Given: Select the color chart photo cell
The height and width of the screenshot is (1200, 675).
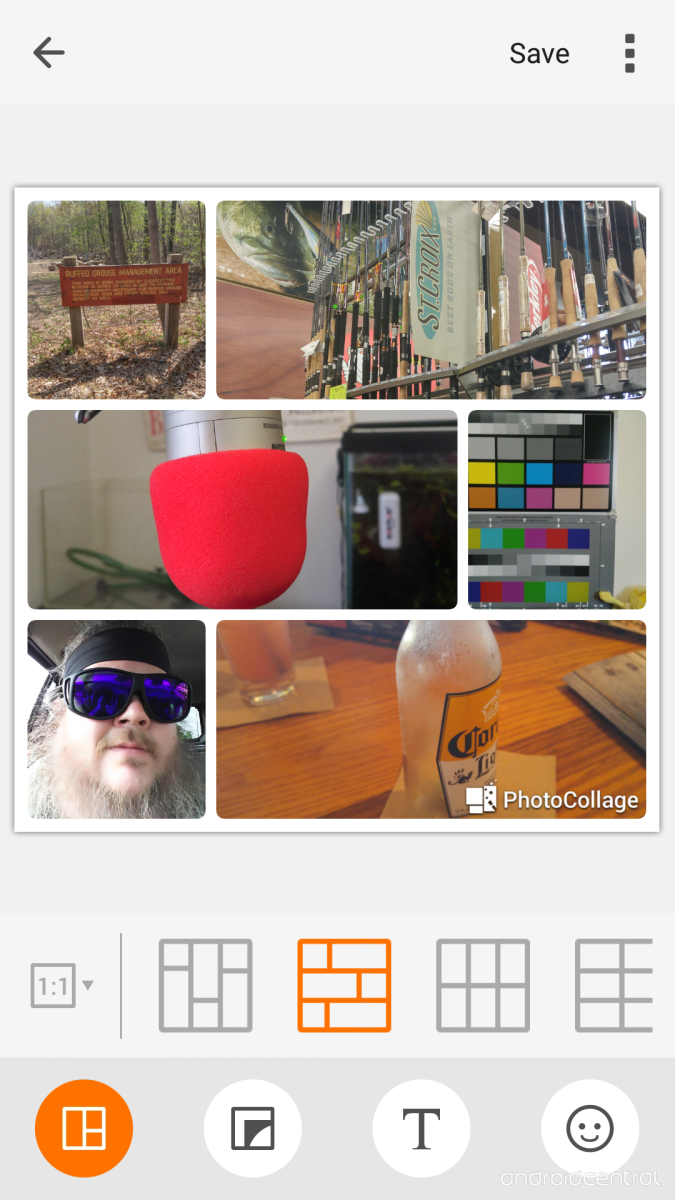Looking at the screenshot, I should (556, 509).
